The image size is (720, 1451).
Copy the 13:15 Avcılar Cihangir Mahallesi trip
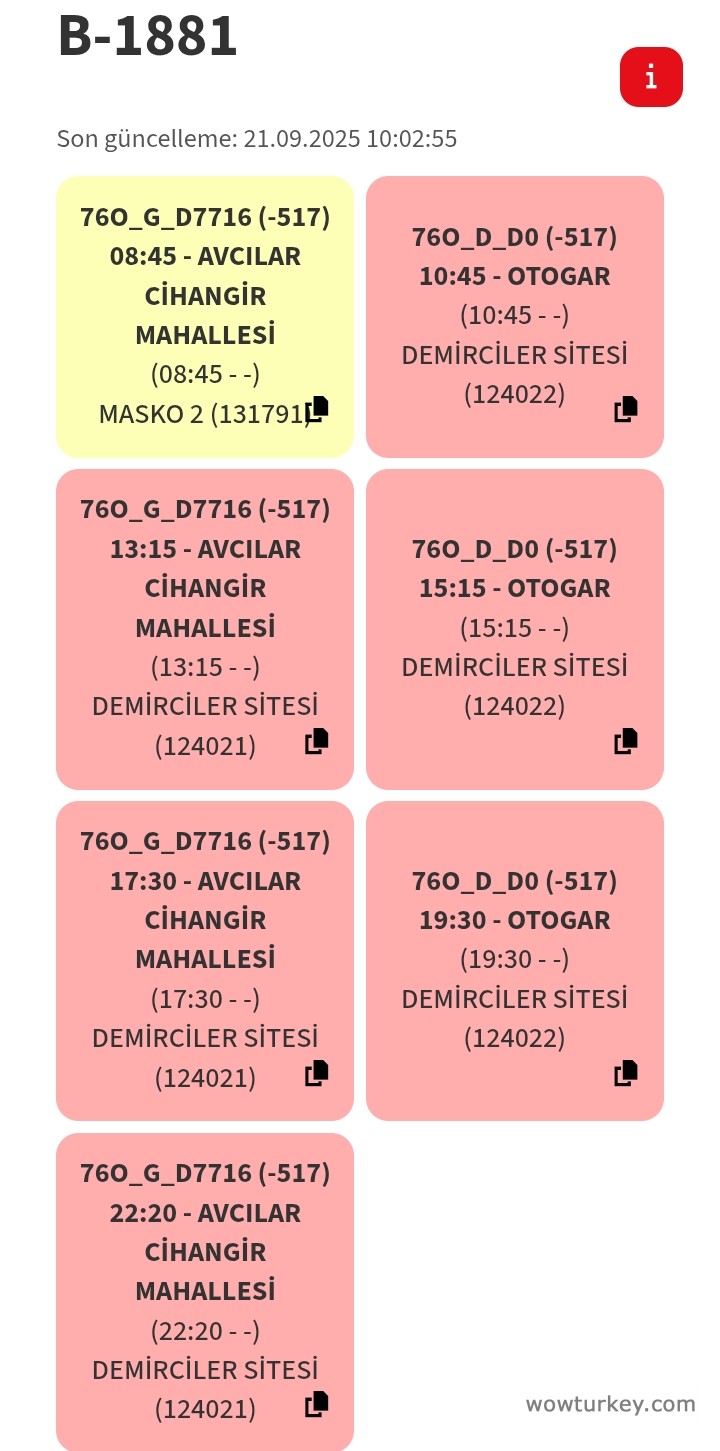click(x=317, y=741)
